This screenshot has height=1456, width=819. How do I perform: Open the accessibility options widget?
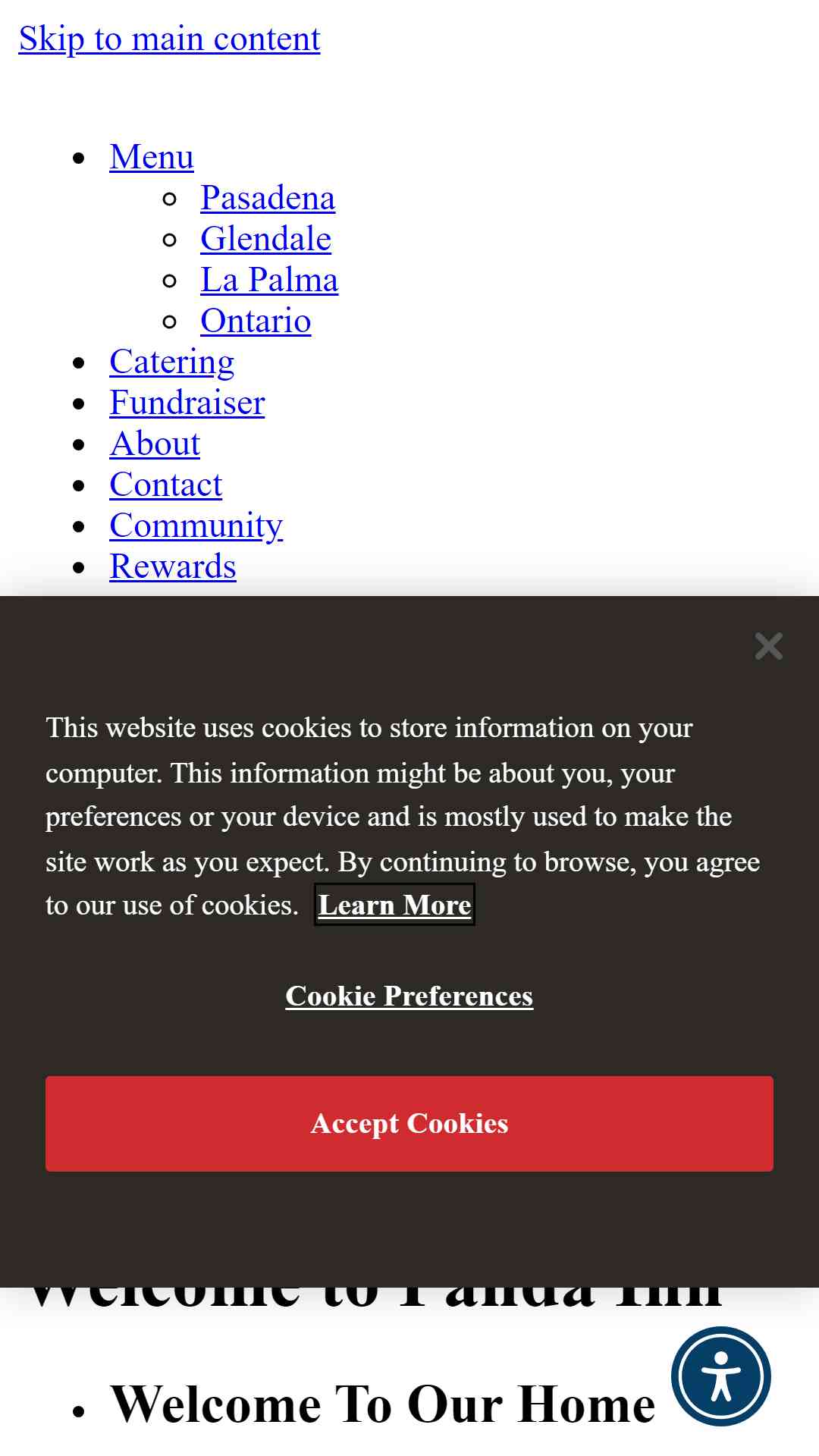click(x=720, y=1376)
